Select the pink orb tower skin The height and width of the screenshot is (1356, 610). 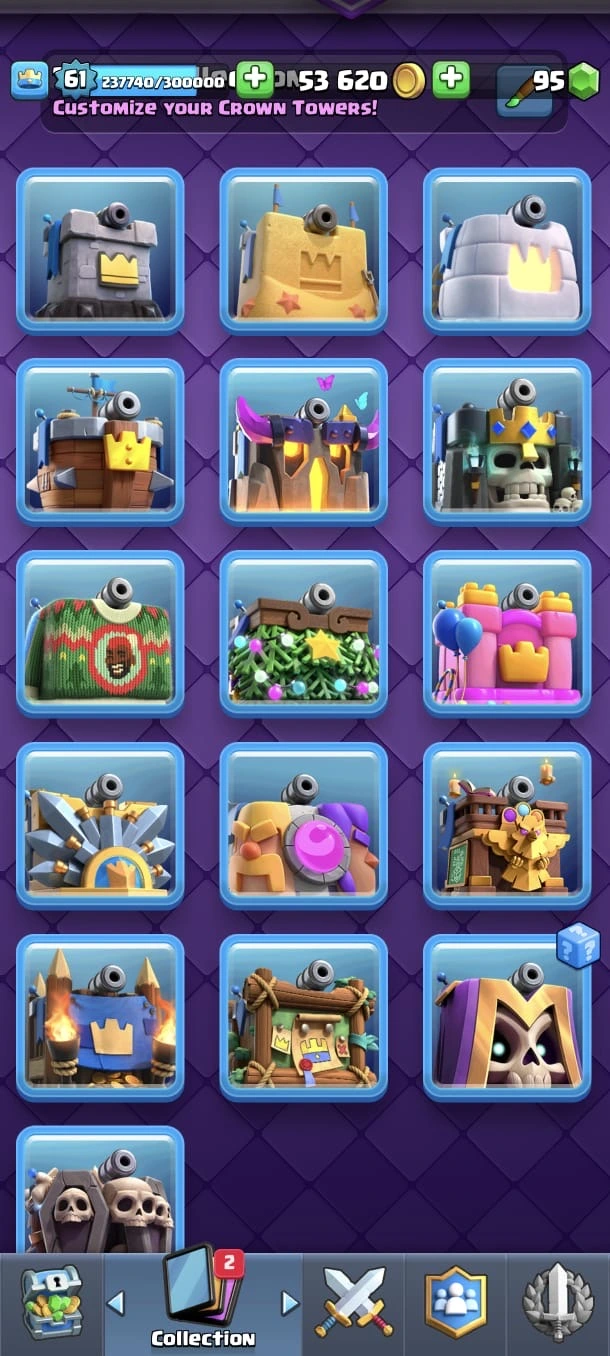coord(303,825)
